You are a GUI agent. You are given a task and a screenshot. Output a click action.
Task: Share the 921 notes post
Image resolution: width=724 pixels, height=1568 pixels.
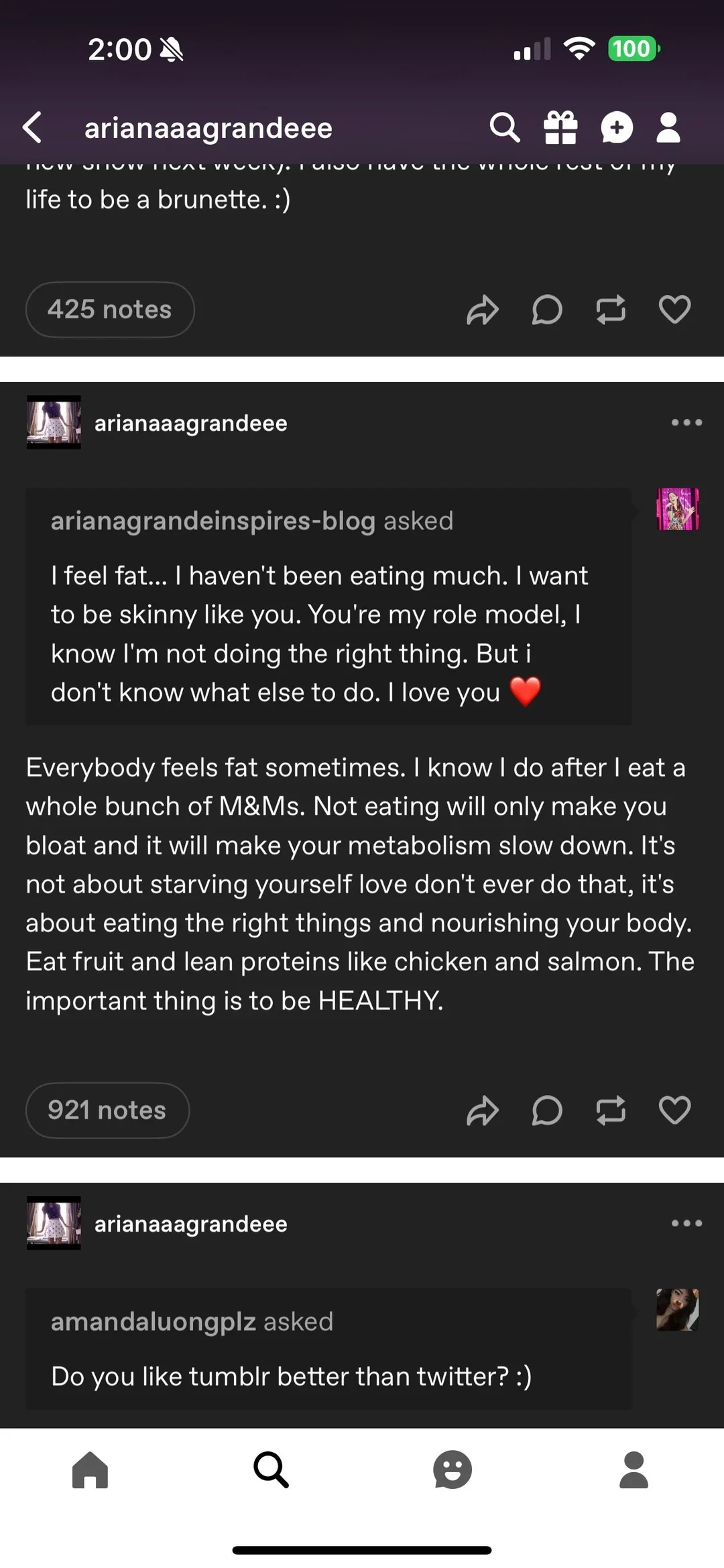click(483, 1110)
